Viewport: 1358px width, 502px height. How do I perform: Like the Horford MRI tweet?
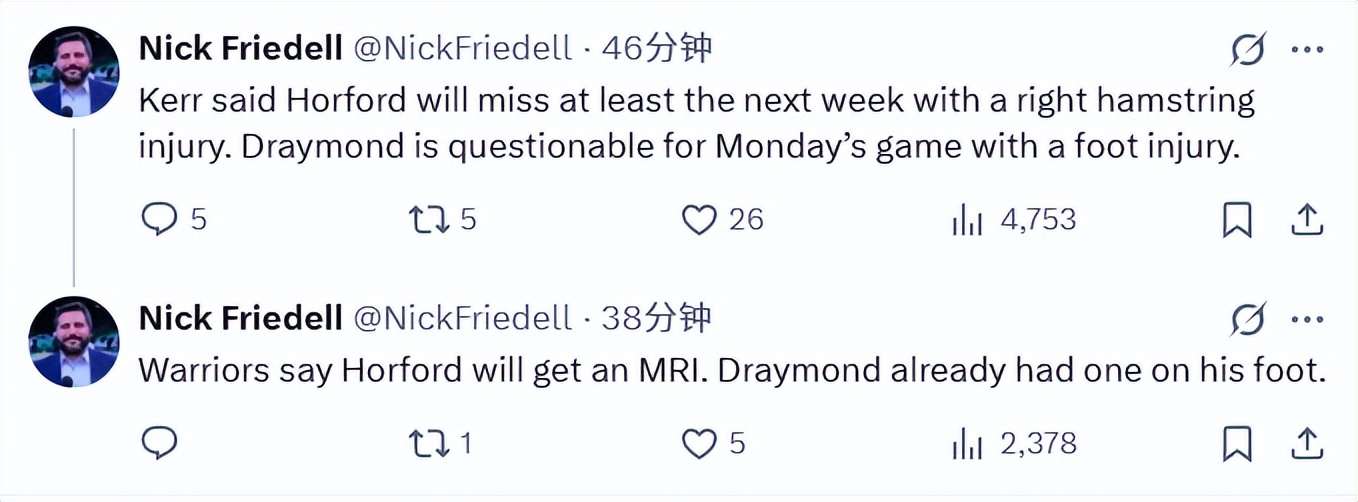point(699,442)
